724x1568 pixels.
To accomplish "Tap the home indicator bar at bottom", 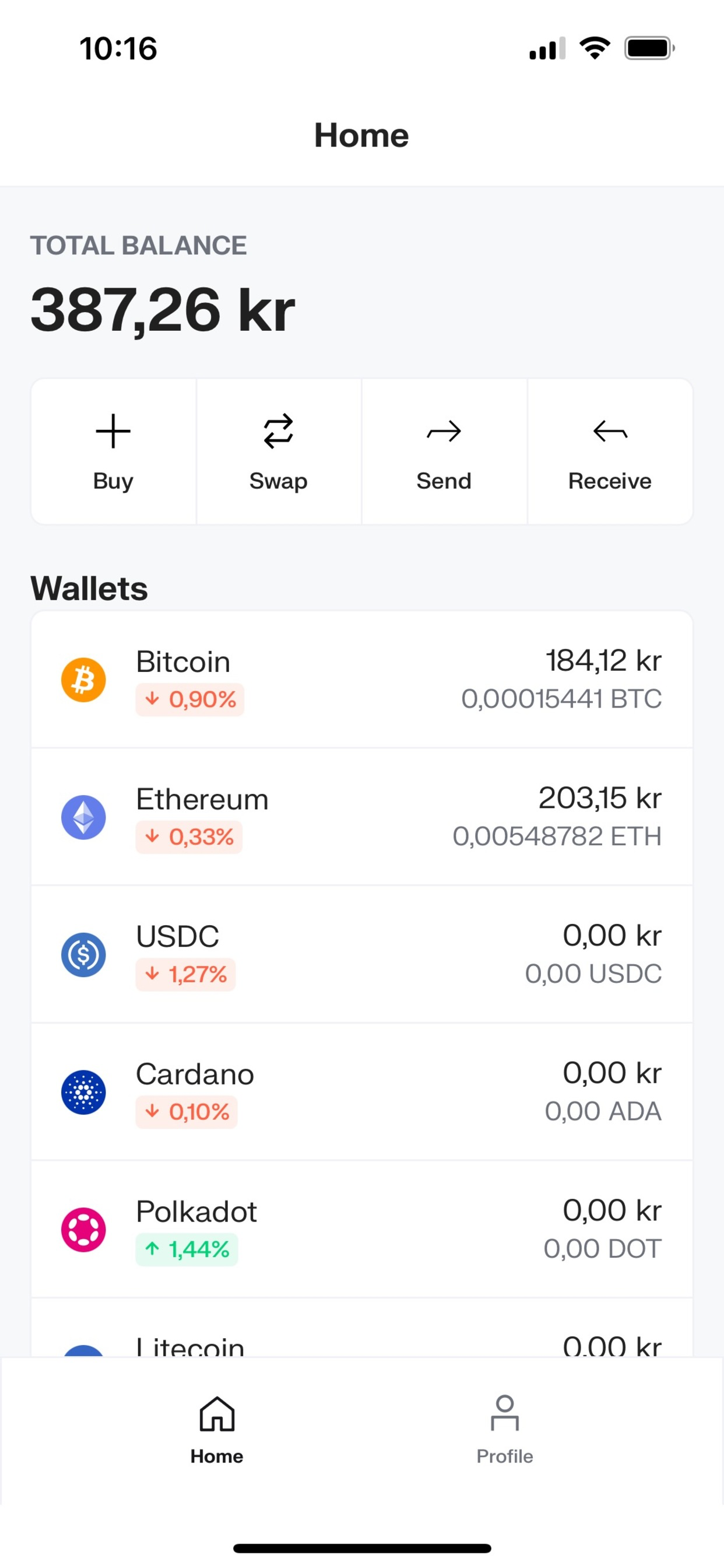I will [x=362, y=1549].
